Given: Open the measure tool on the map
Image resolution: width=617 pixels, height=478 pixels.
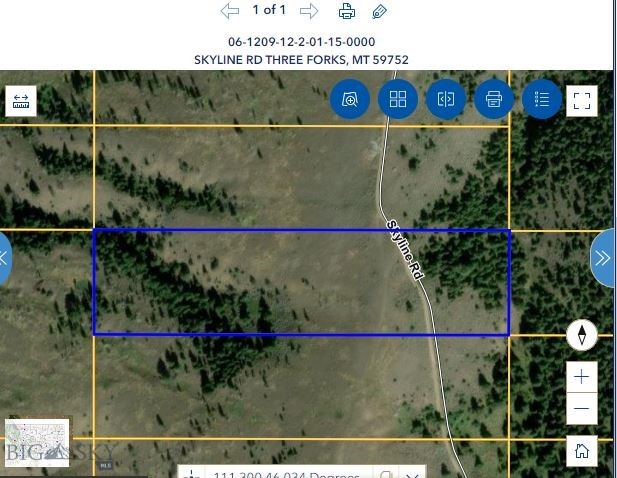Looking at the screenshot, I should pos(21,101).
